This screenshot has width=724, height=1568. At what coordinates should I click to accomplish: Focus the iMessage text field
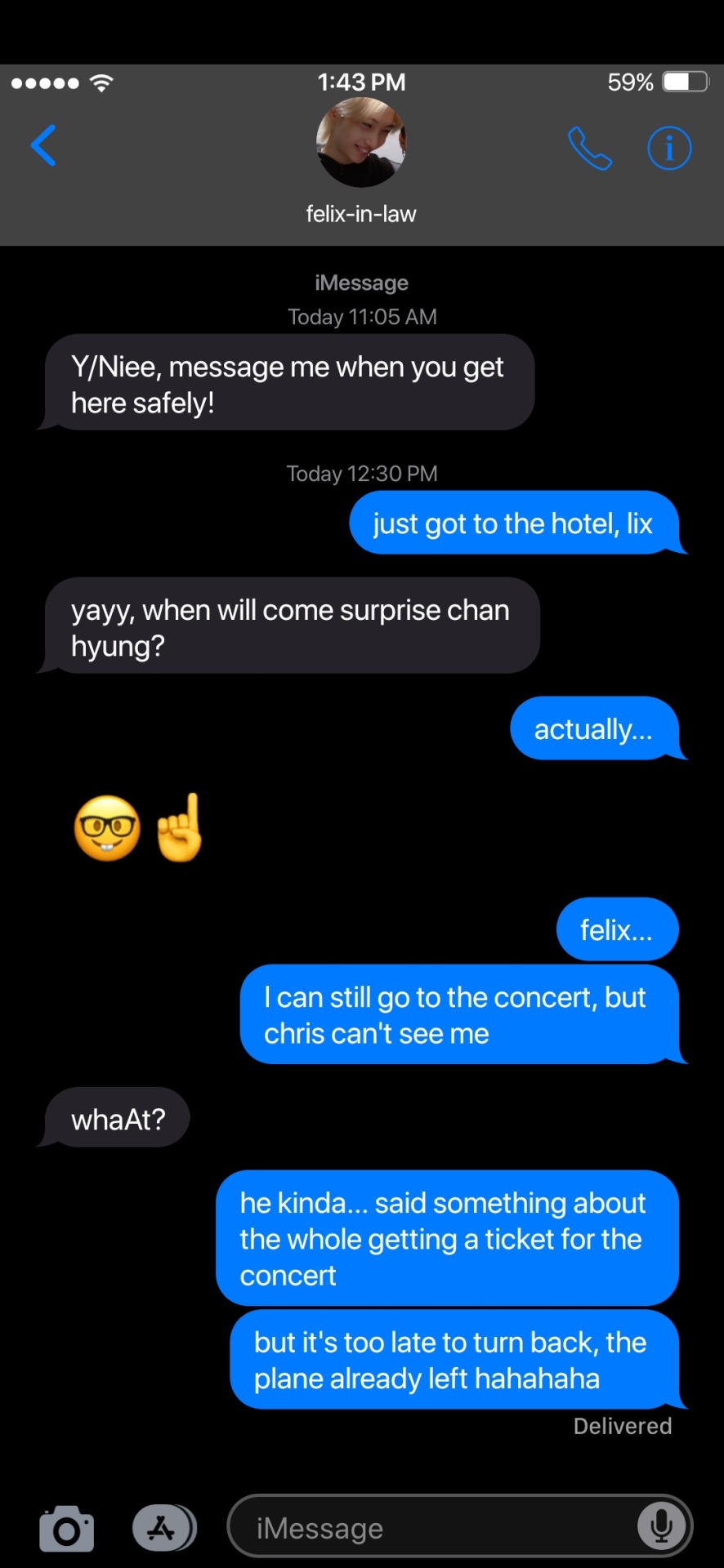433,1528
